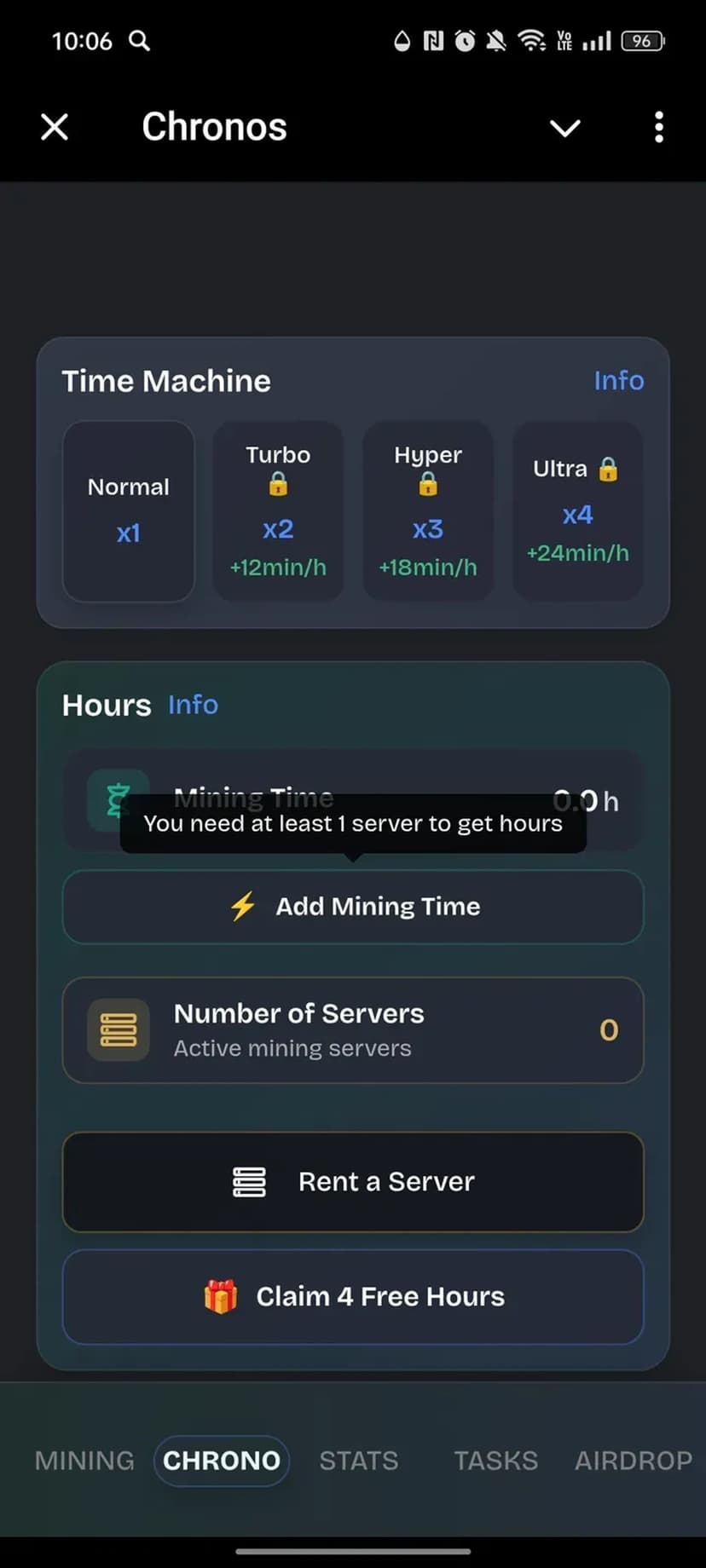
Task: Select the locked Ultra x4 mode
Action: pyautogui.click(x=577, y=511)
